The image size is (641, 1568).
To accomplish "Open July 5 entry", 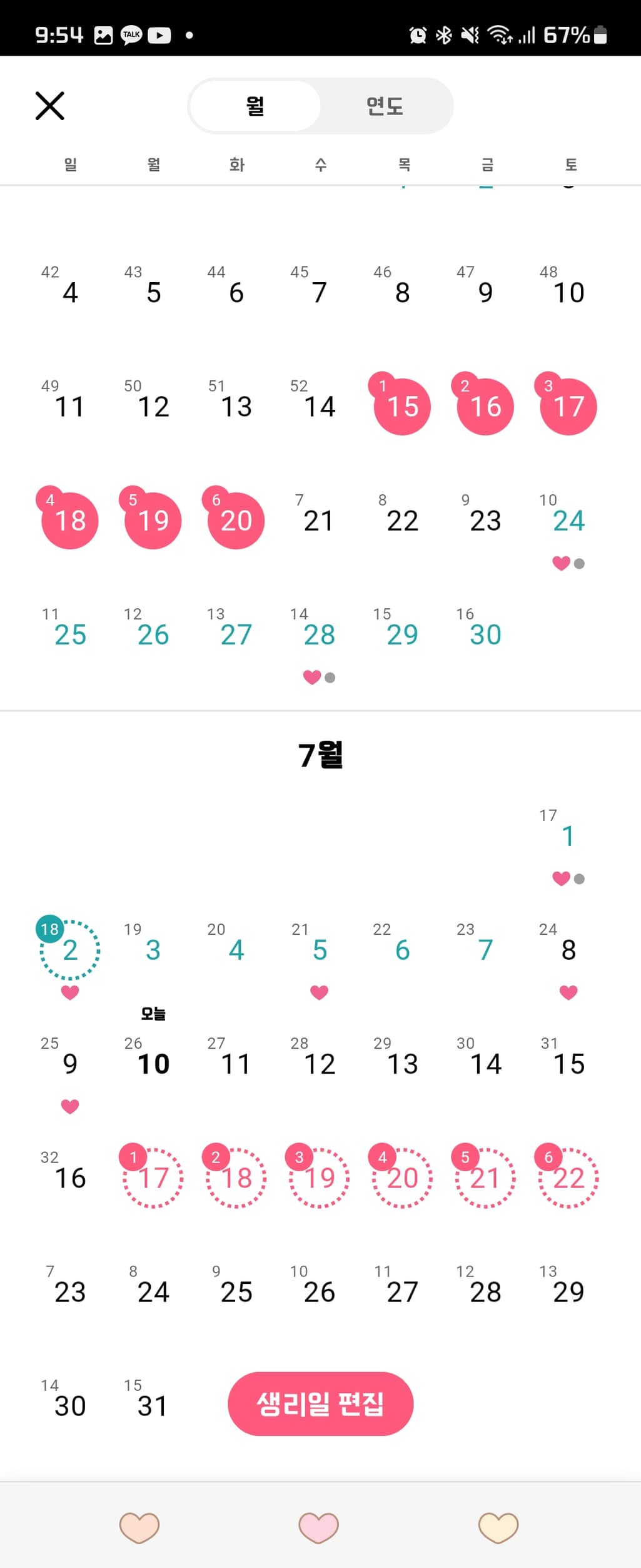I will [319, 950].
